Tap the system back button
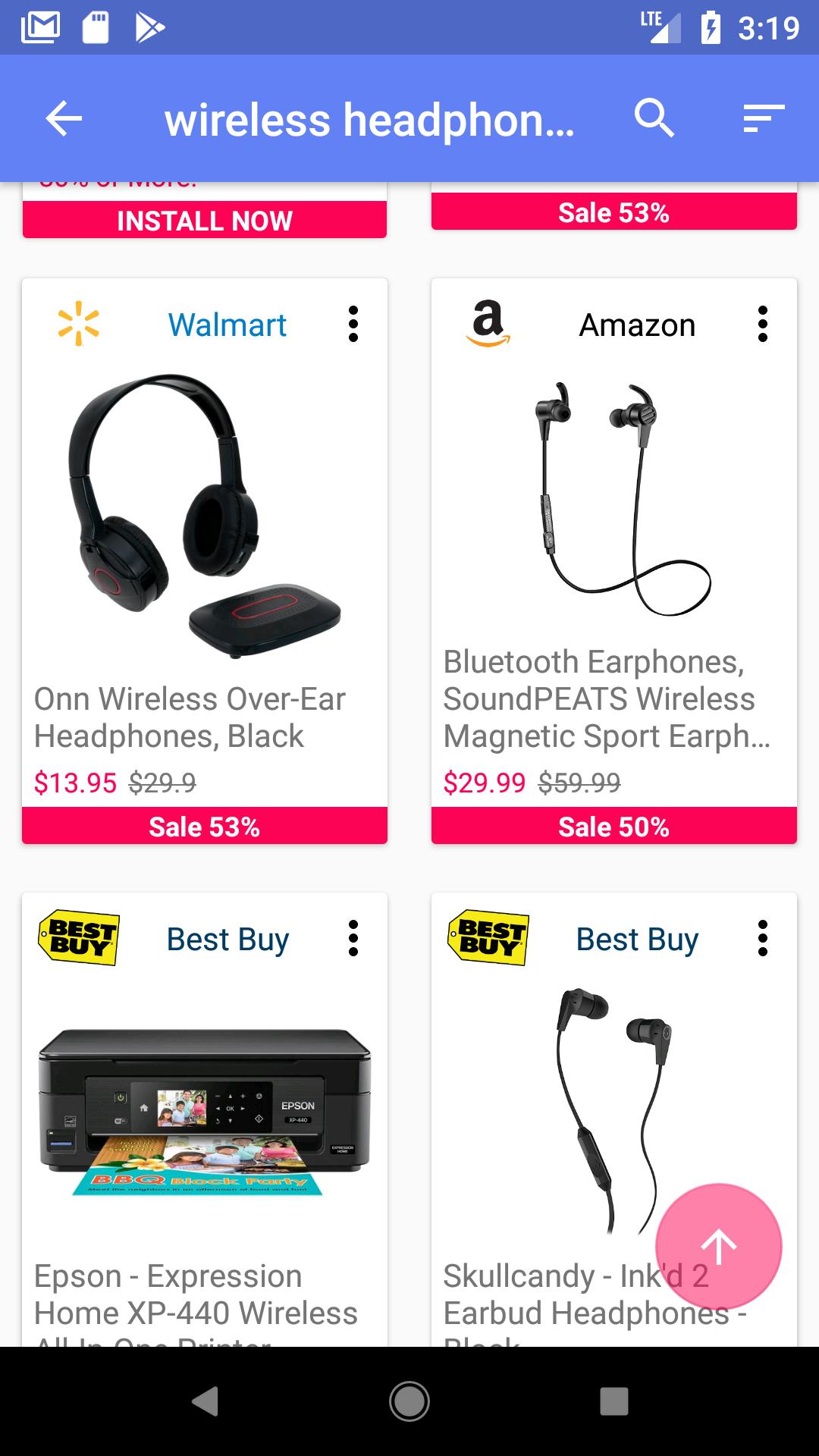Screen dimensions: 819x1456 coord(206,1401)
